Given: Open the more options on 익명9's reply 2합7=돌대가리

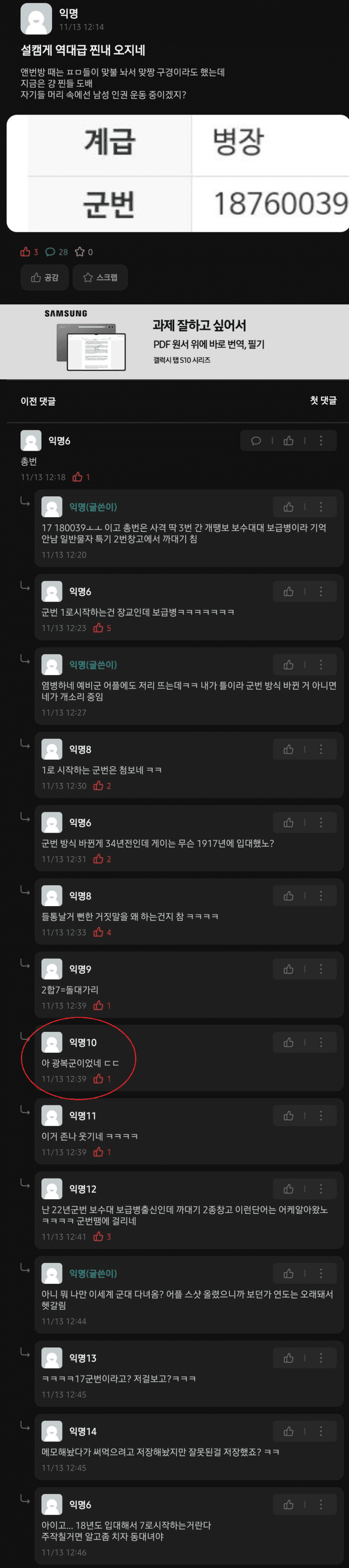Looking at the screenshot, I should (321, 969).
